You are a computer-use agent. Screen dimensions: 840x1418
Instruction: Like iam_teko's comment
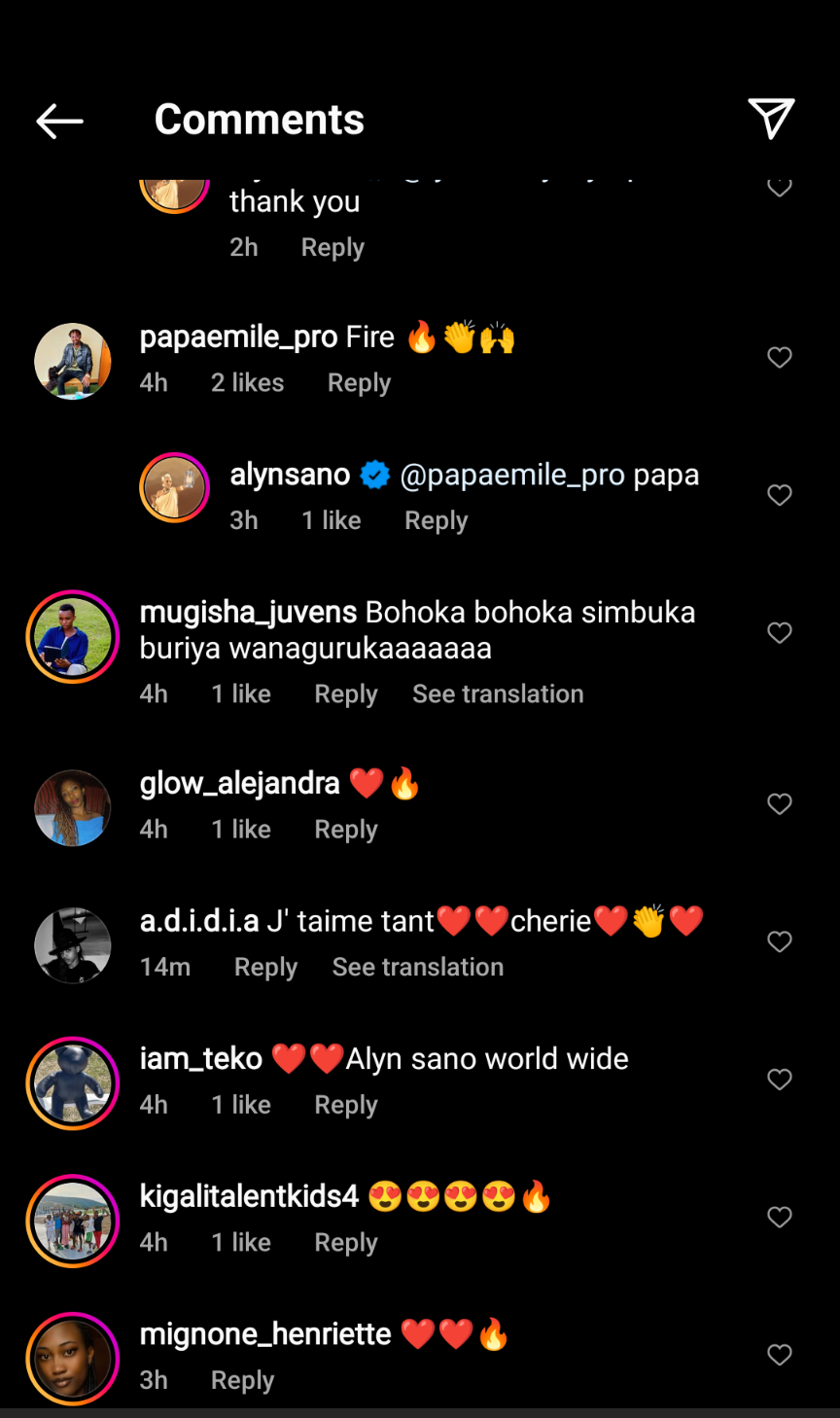(779, 1080)
